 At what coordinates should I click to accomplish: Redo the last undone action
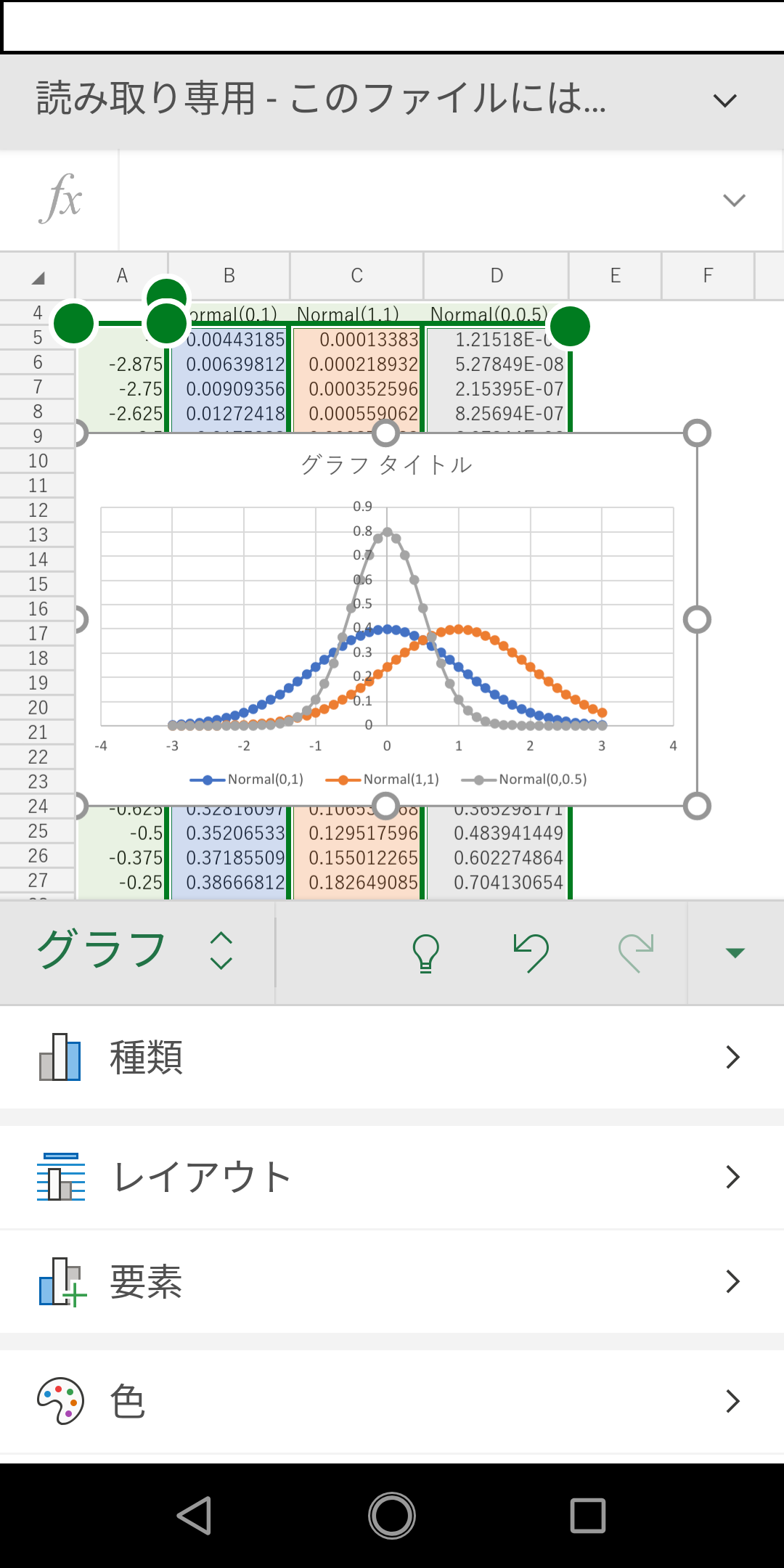pos(636,952)
